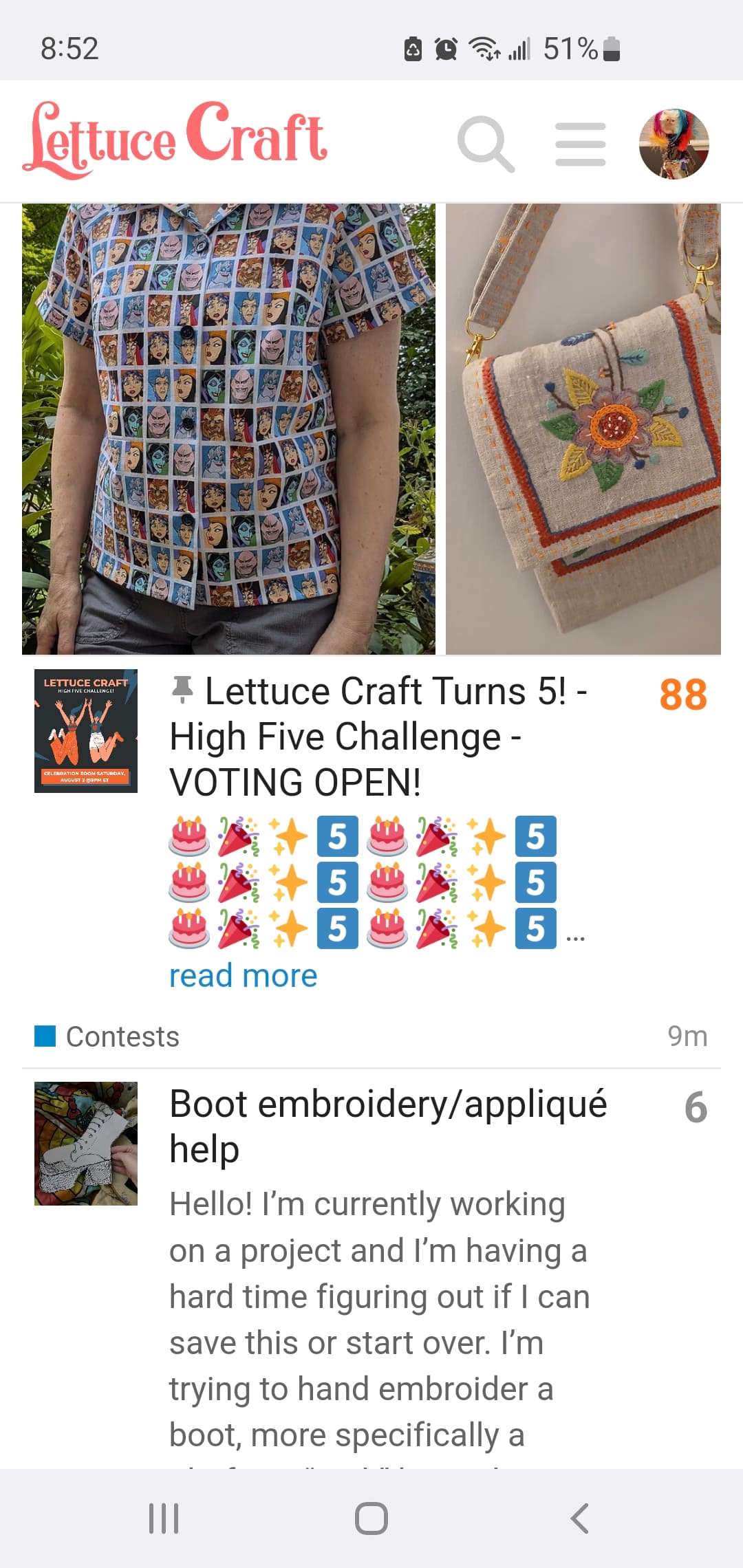
Task: Tap read more on High Five Challenge
Action: (x=244, y=976)
